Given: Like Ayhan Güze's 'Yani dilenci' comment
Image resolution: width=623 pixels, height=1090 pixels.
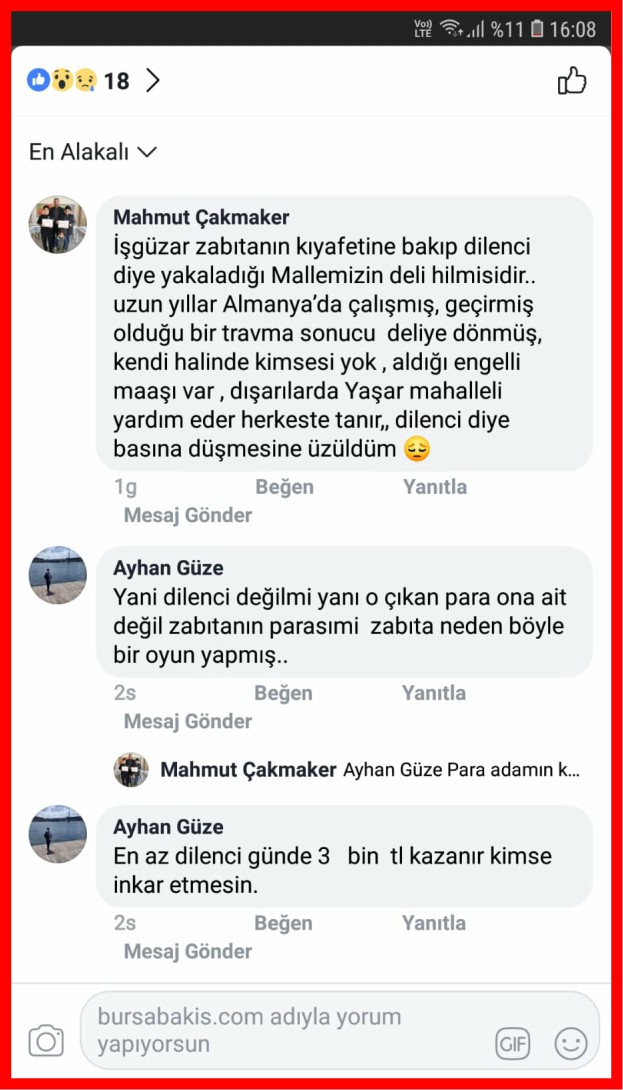Looking at the screenshot, I should tap(284, 693).
